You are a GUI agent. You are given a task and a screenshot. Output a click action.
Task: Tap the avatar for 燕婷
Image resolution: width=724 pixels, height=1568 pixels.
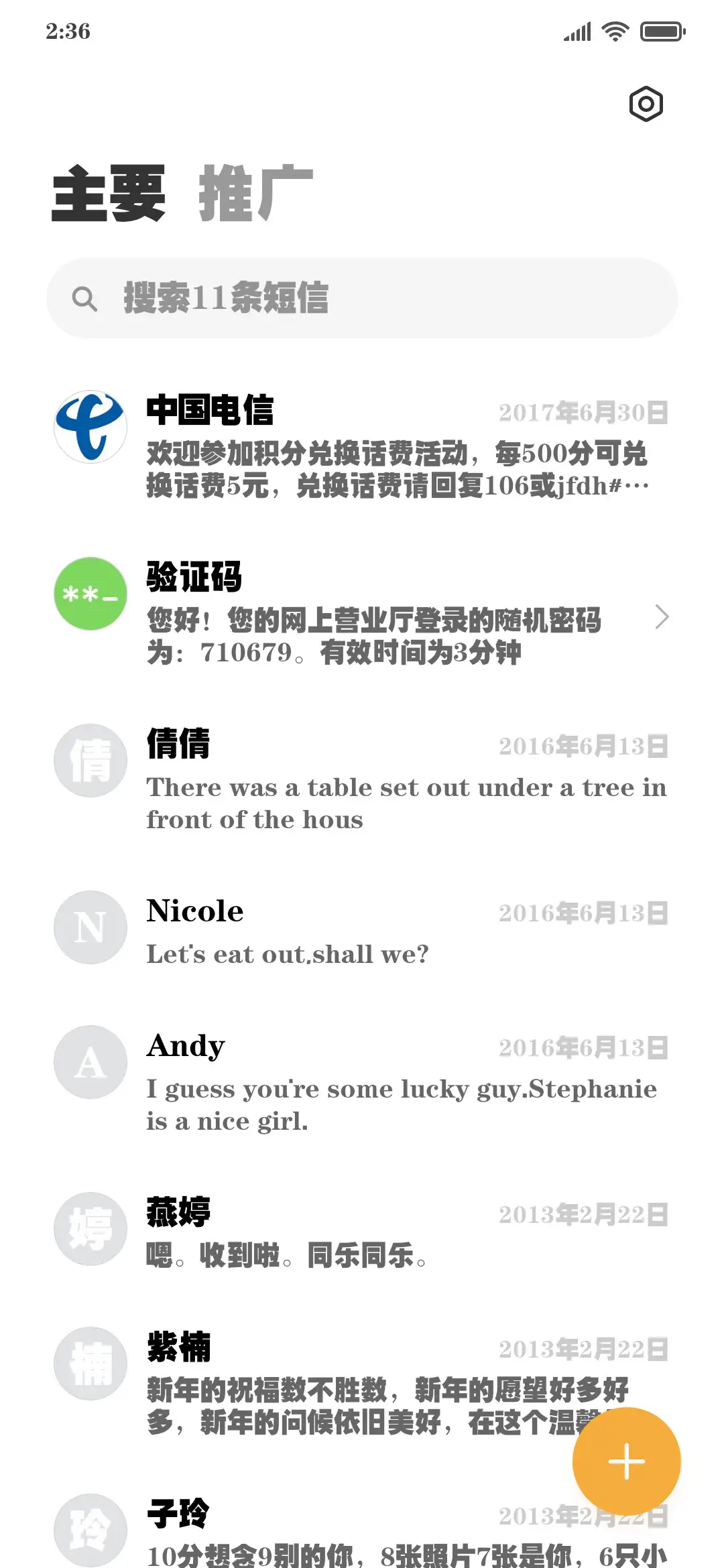90,1228
